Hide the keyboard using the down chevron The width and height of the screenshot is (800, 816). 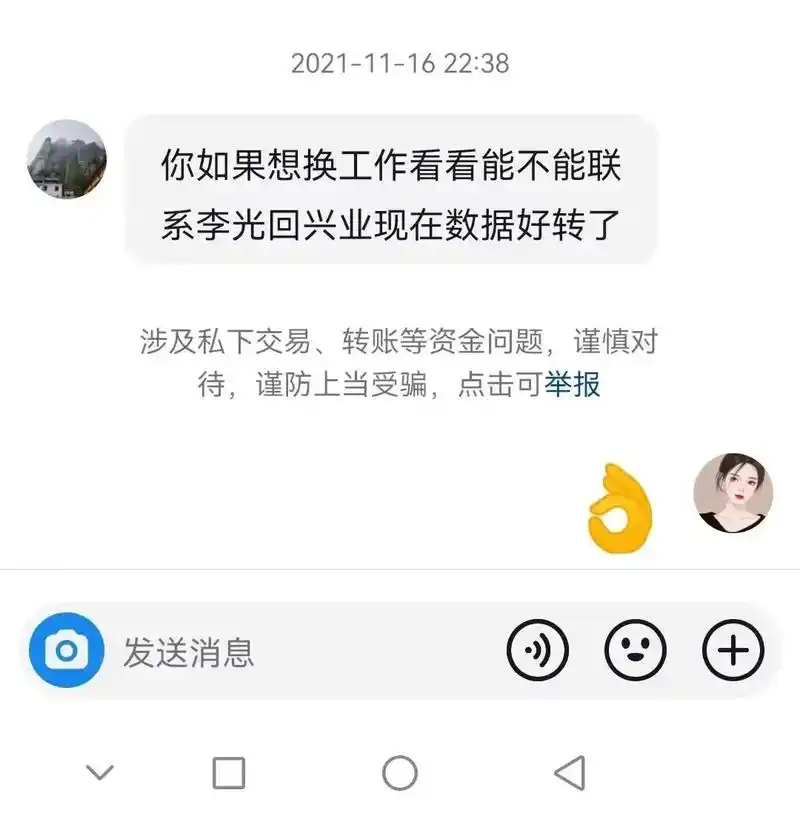point(97,770)
